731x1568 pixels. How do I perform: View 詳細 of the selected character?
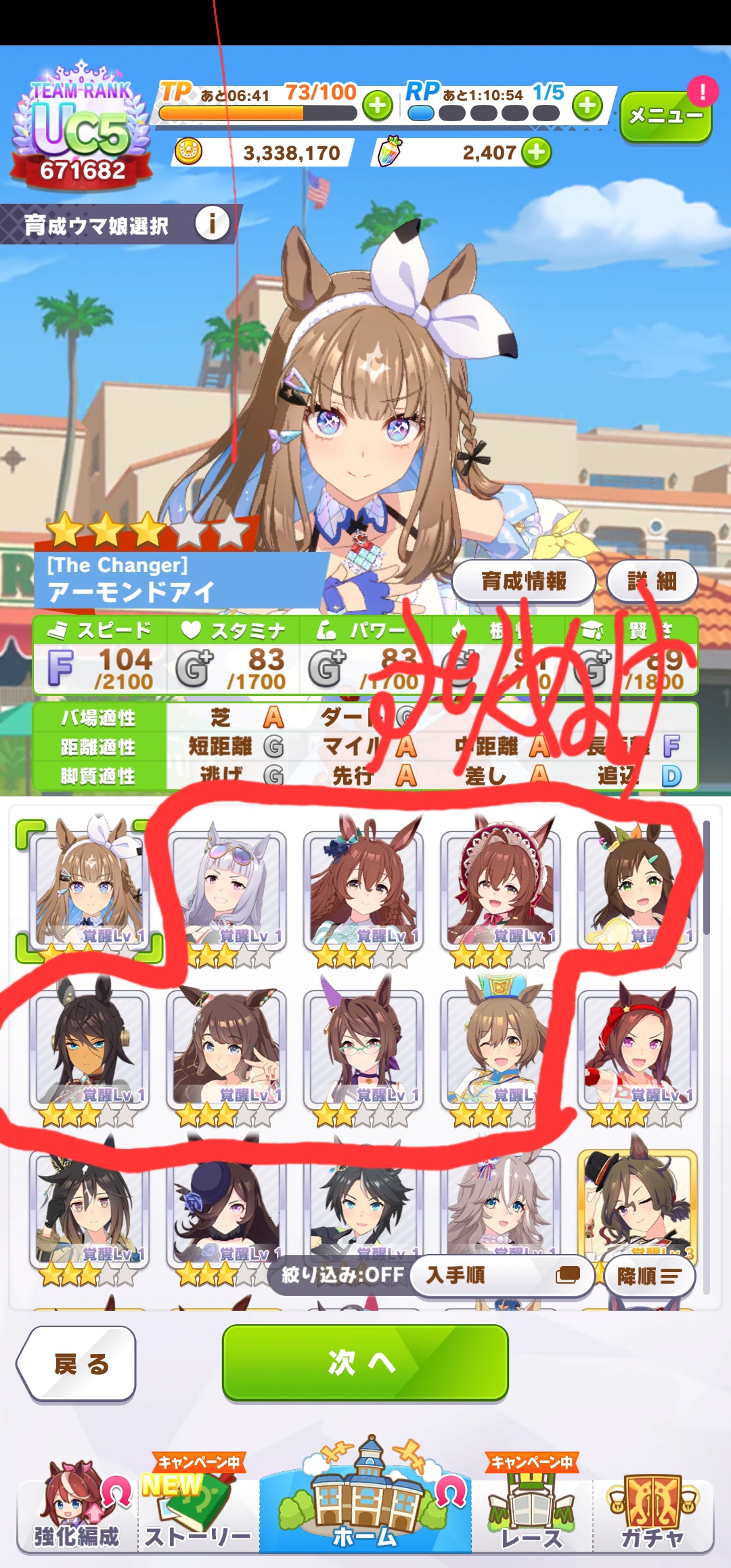[652, 581]
